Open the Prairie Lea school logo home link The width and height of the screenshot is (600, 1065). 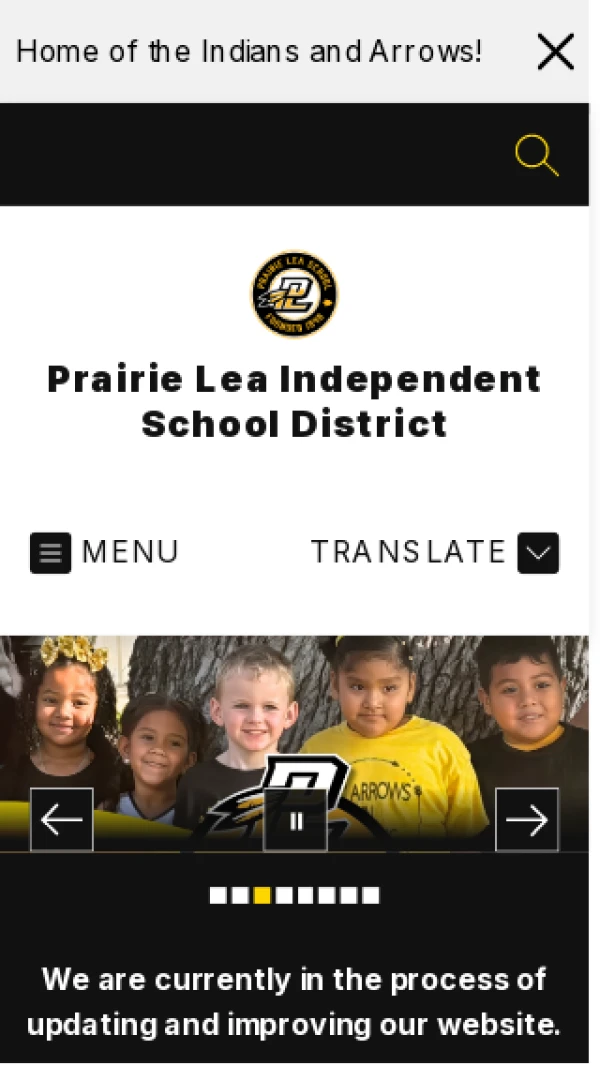294,294
